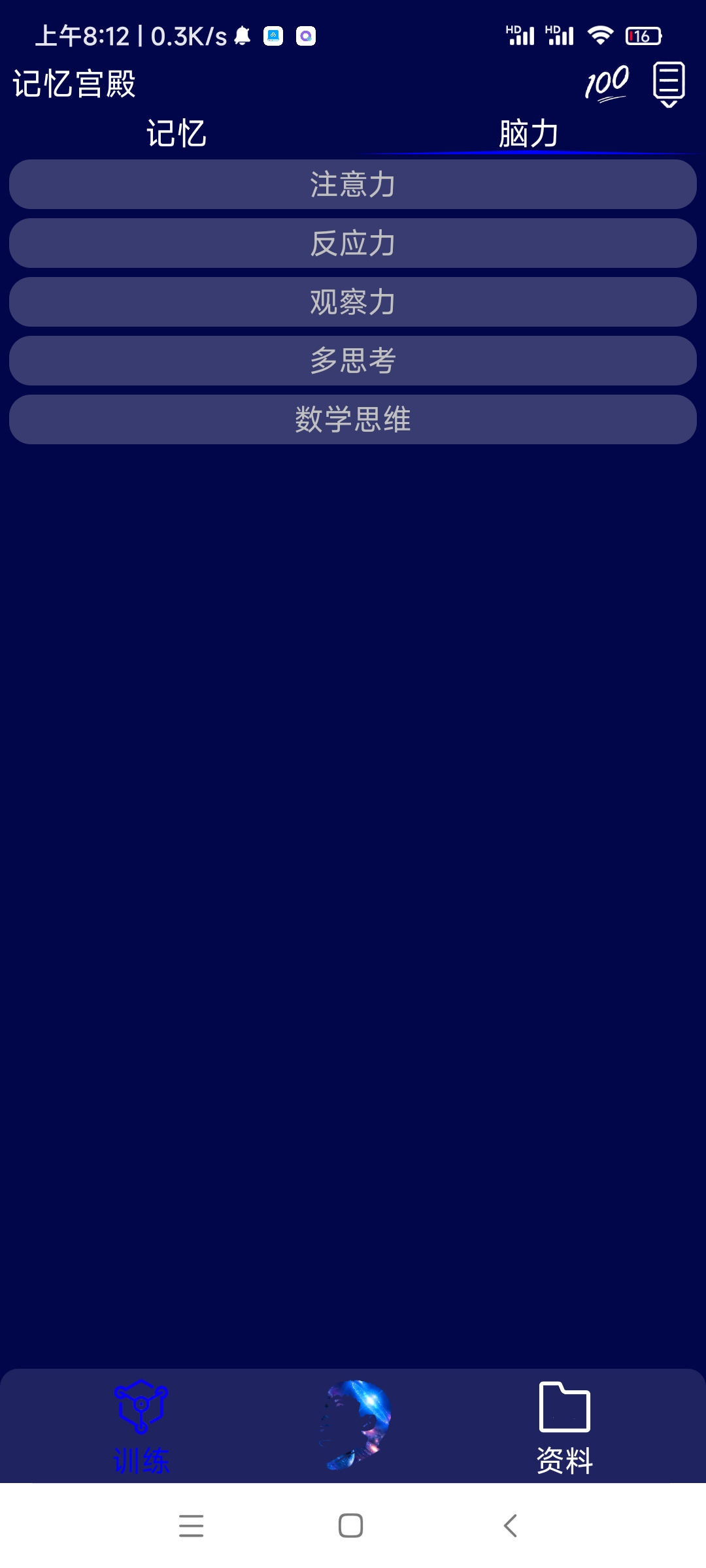
Task: Start 观察力 training
Action: (x=353, y=302)
